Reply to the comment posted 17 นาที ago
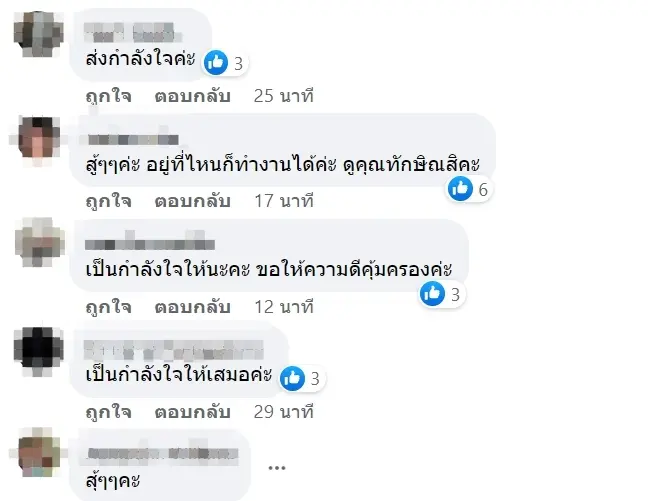Screen dimensions: 648x501 pos(192,200)
